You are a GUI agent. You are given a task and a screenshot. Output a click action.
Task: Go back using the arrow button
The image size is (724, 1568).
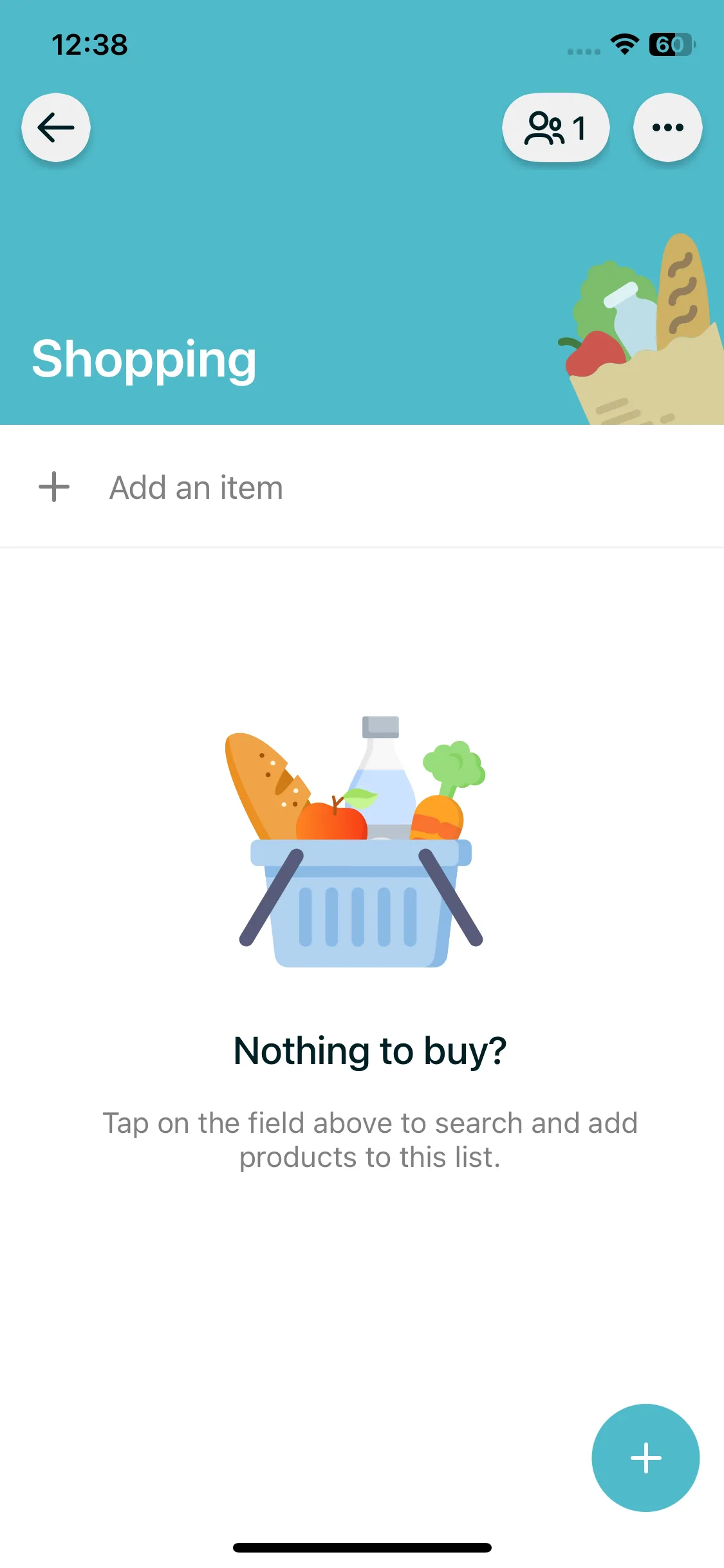tap(56, 127)
